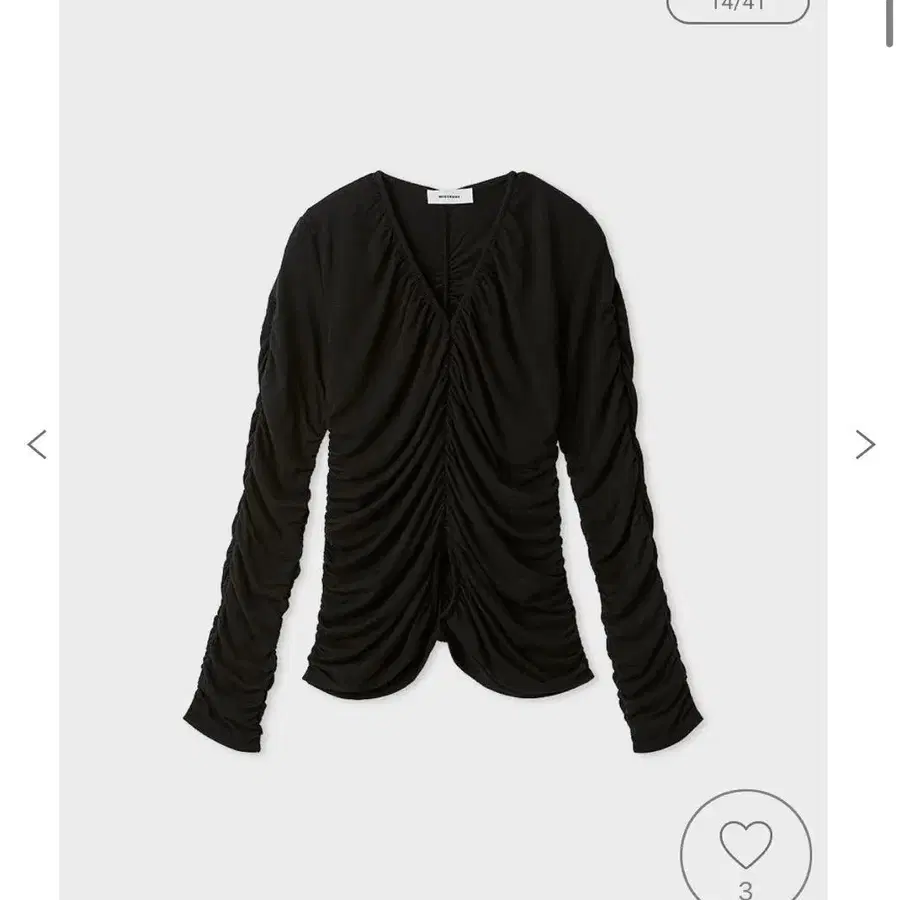Advance to the next product image
The height and width of the screenshot is (900, 900).
coord(865,444)
